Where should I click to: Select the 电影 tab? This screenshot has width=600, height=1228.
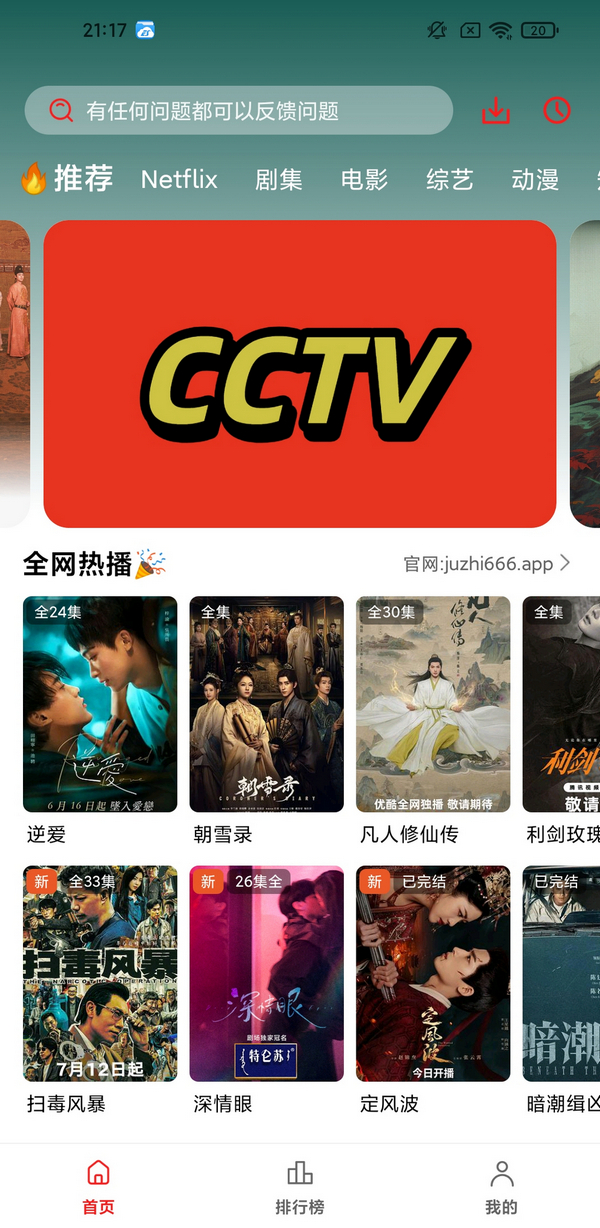click(x=364, y=180)
